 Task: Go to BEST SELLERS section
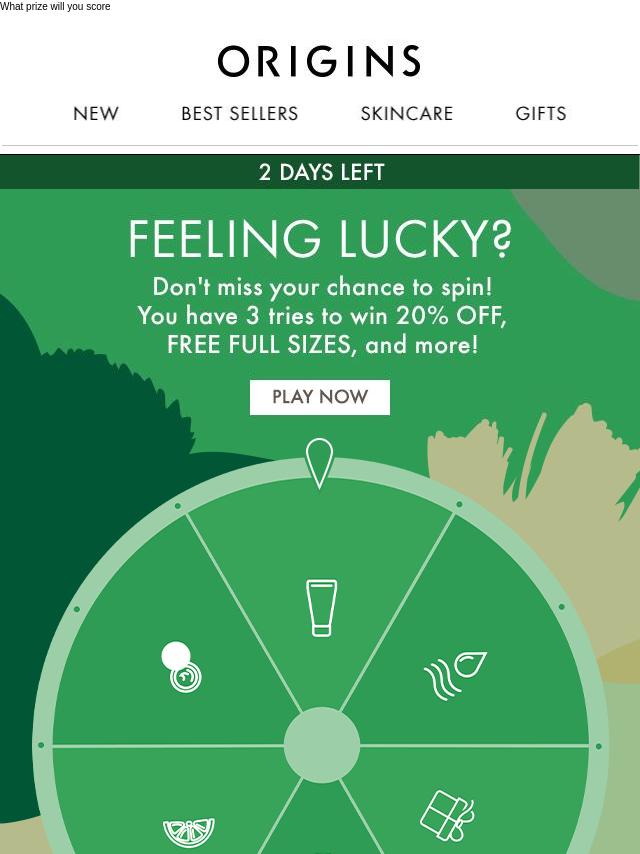coord(239,114)
